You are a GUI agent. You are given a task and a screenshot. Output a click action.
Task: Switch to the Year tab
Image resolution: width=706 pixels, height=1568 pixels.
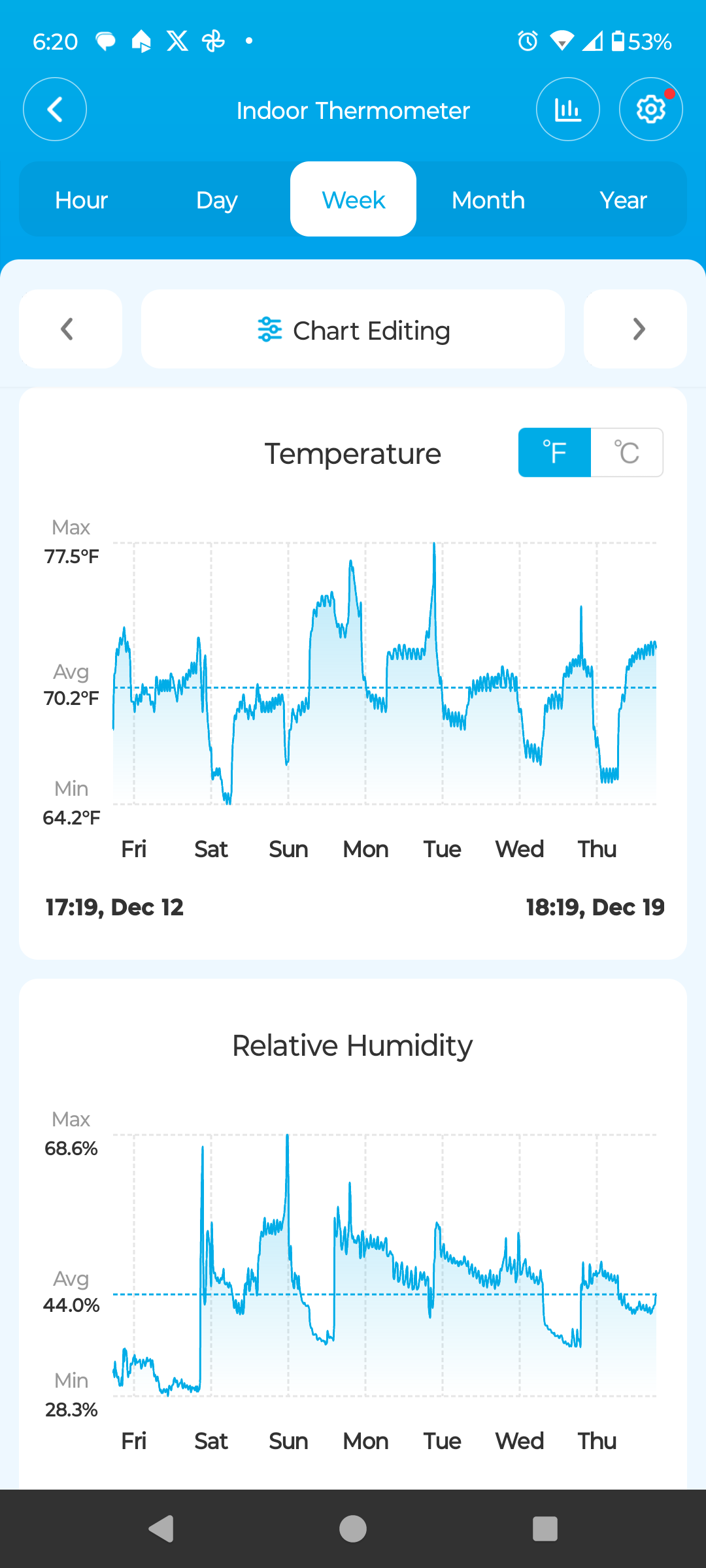click(x=623, y=200)
